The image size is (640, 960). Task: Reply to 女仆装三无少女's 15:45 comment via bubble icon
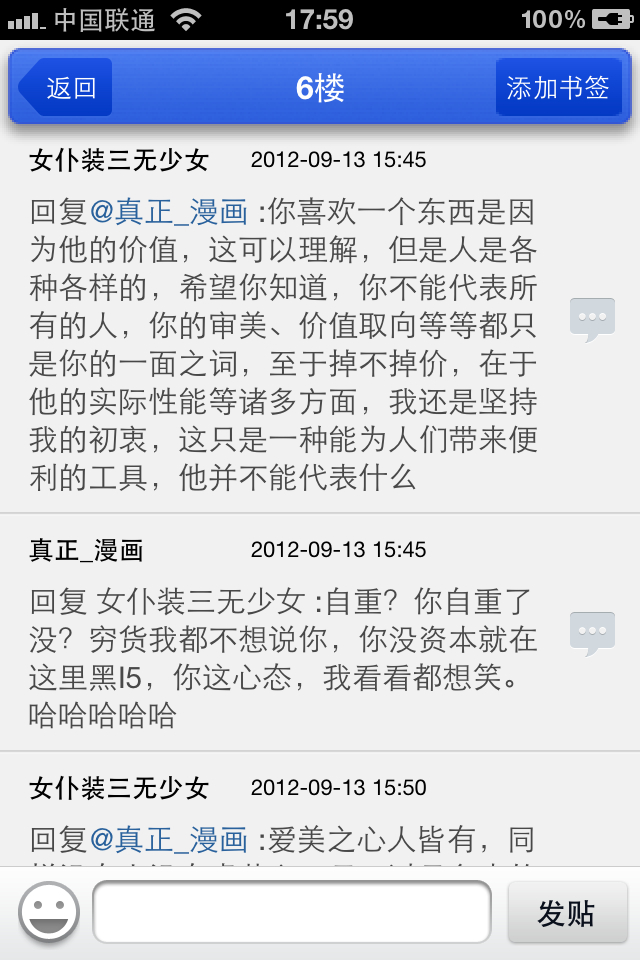point(592,319)
